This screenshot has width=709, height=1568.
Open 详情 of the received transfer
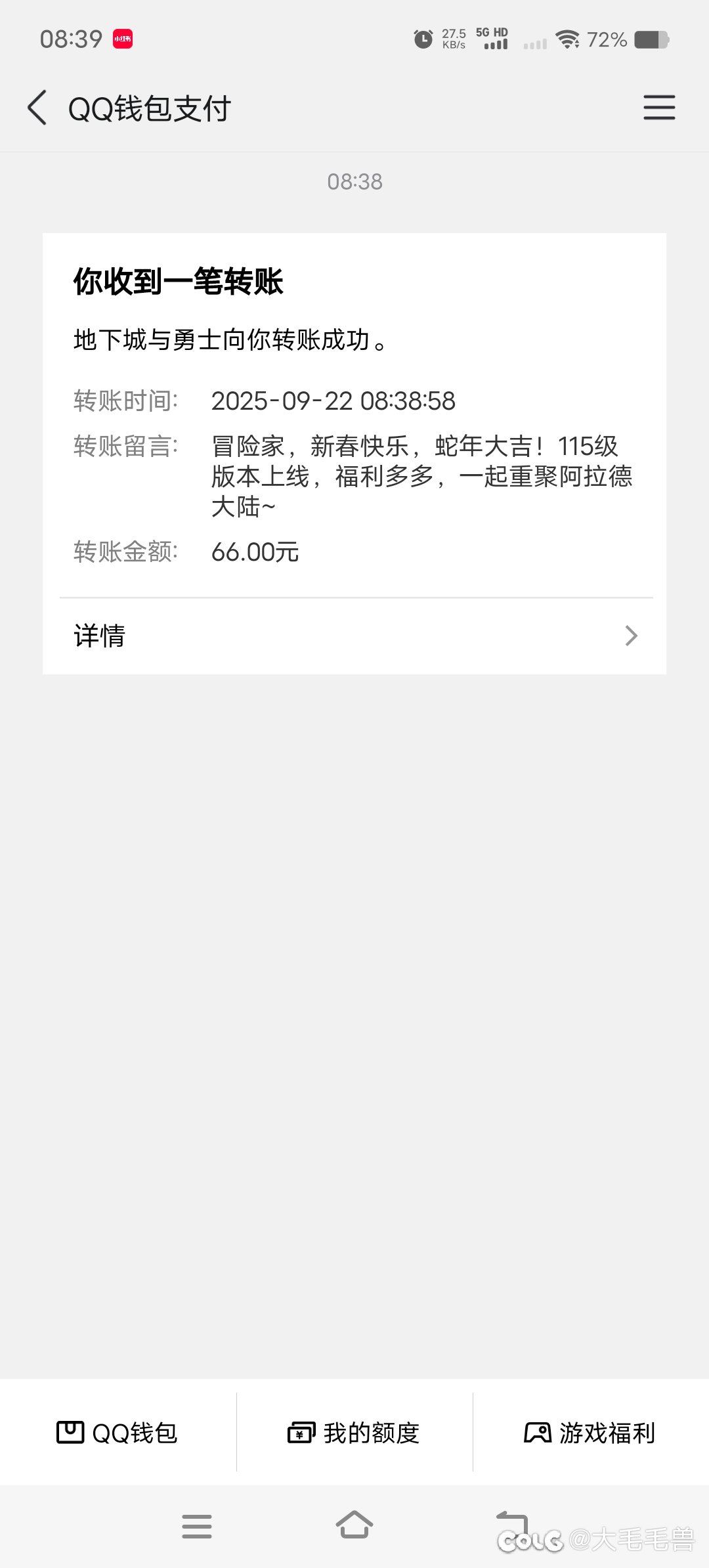click(354, 636)
